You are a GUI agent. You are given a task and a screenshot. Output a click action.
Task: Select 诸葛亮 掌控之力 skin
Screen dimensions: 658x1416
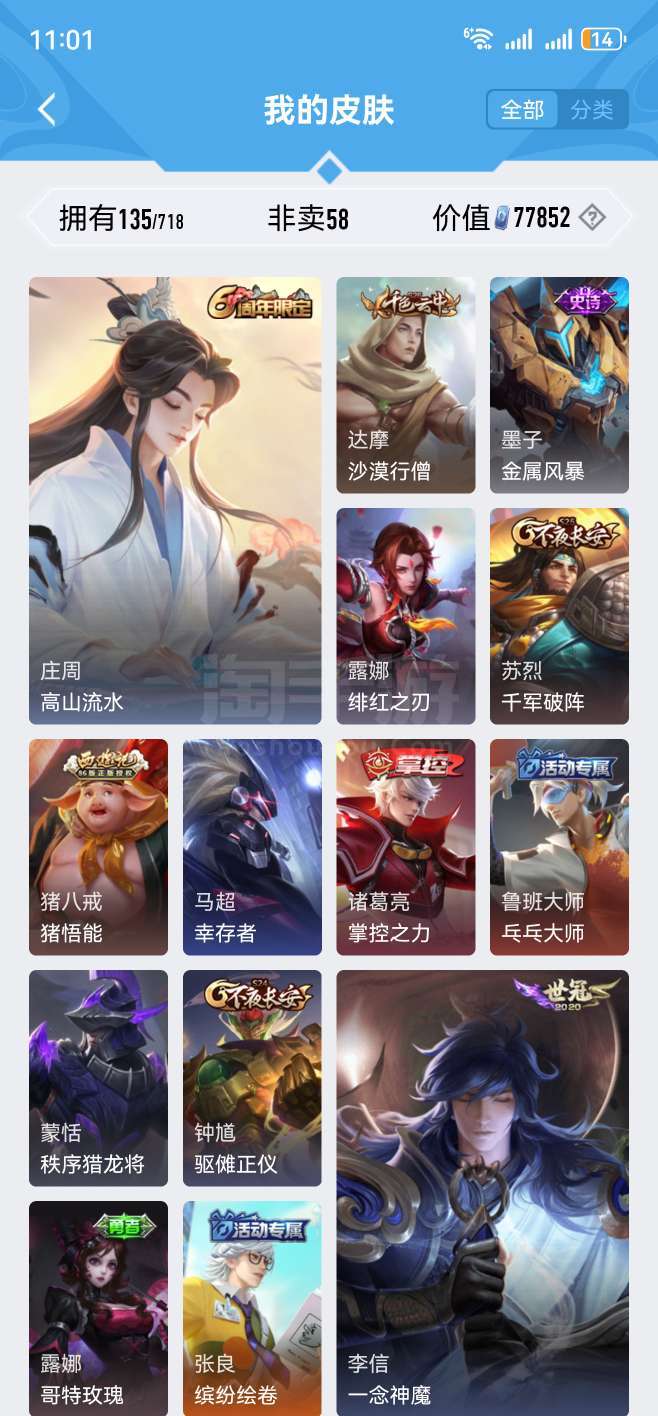405,847
